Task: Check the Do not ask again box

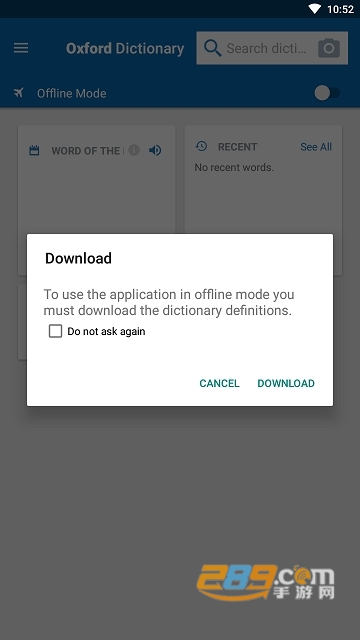Action: [x=56, y=331]
